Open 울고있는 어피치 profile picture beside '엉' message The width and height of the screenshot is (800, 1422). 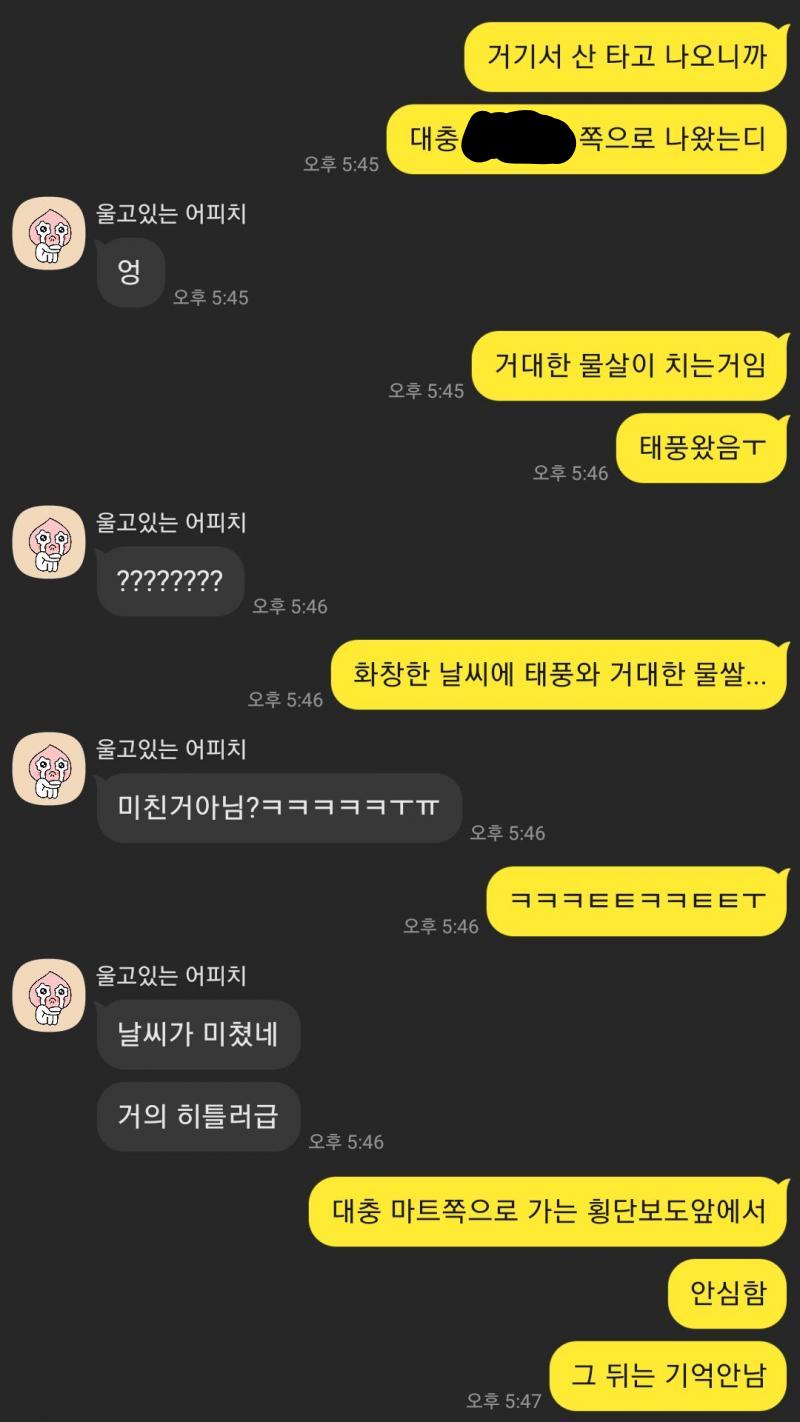[x=48, y=234]
